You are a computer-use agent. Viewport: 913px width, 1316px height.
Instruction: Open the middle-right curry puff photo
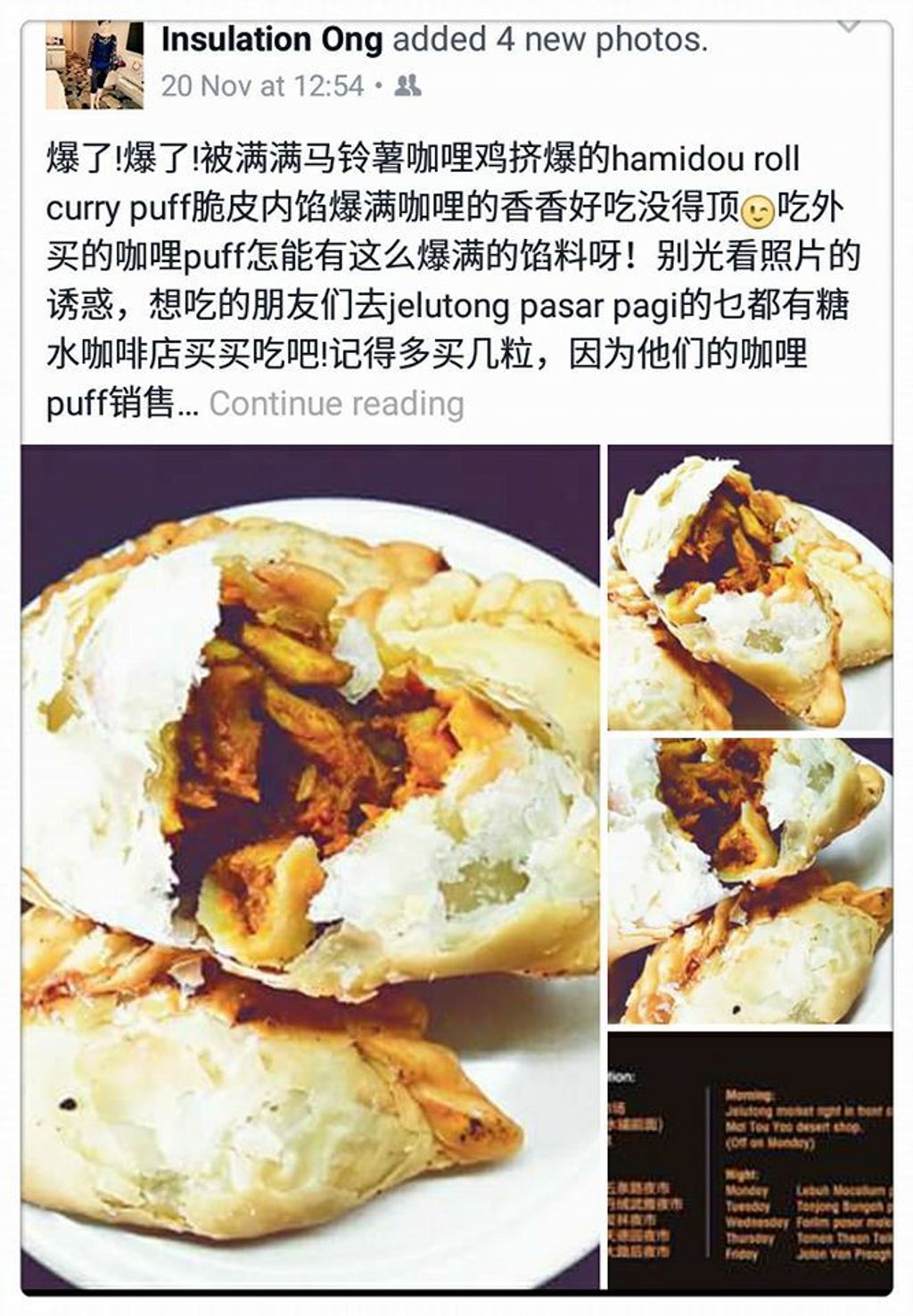tap(750, 881)
